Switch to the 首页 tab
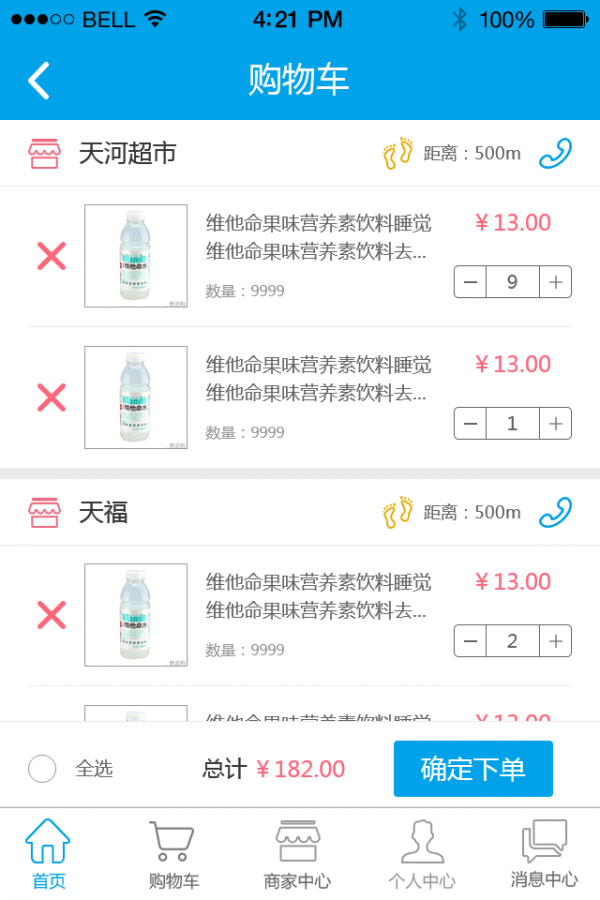The image size is (600, 900). click(48, 855)
